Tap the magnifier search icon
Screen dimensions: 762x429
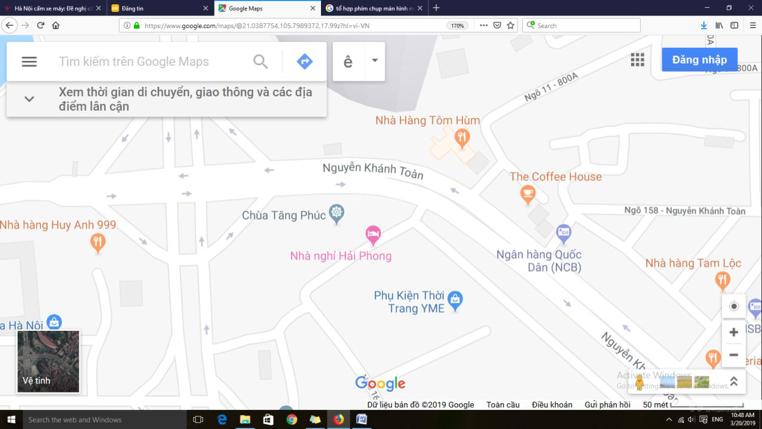pyautogui.click(x=260, y=62)
